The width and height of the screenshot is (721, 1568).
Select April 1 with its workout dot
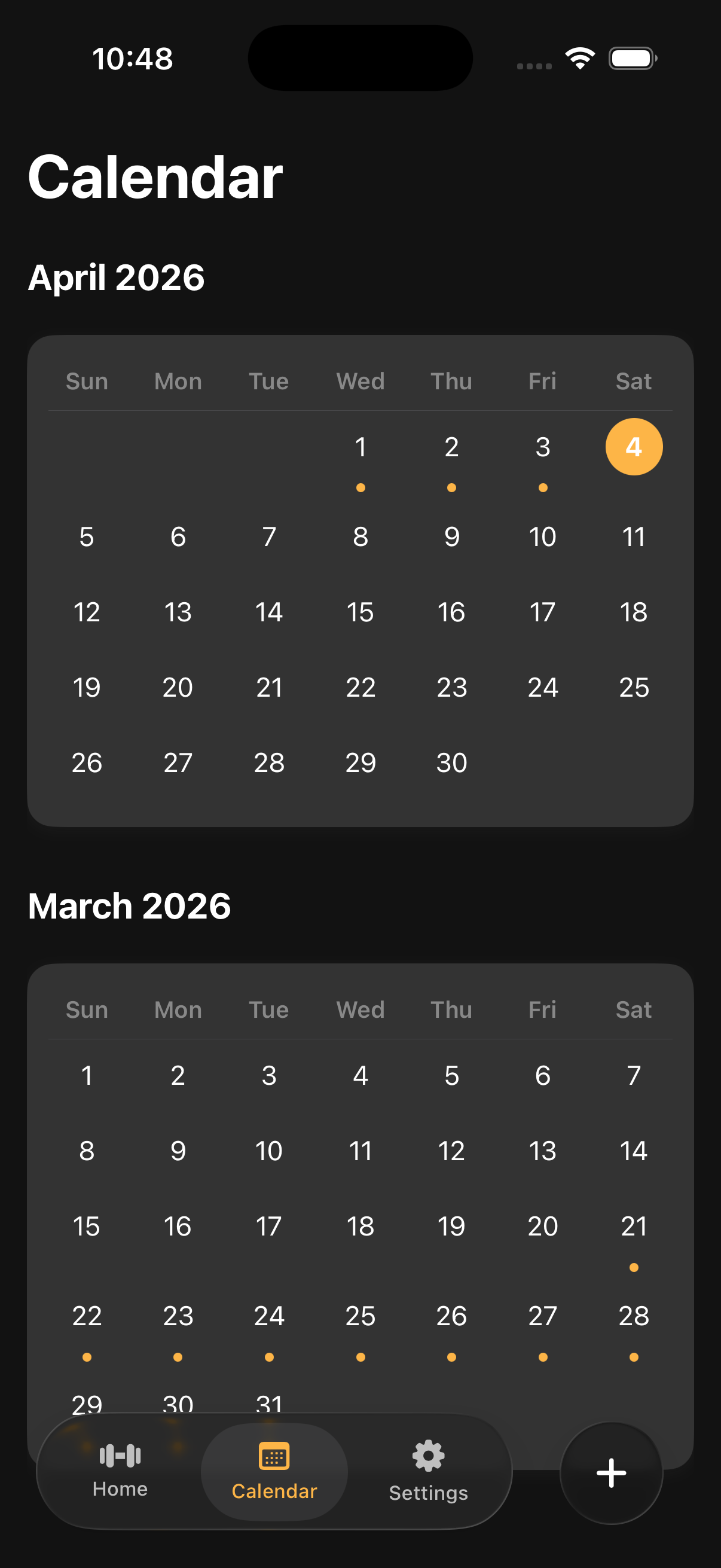pos(360,447)
